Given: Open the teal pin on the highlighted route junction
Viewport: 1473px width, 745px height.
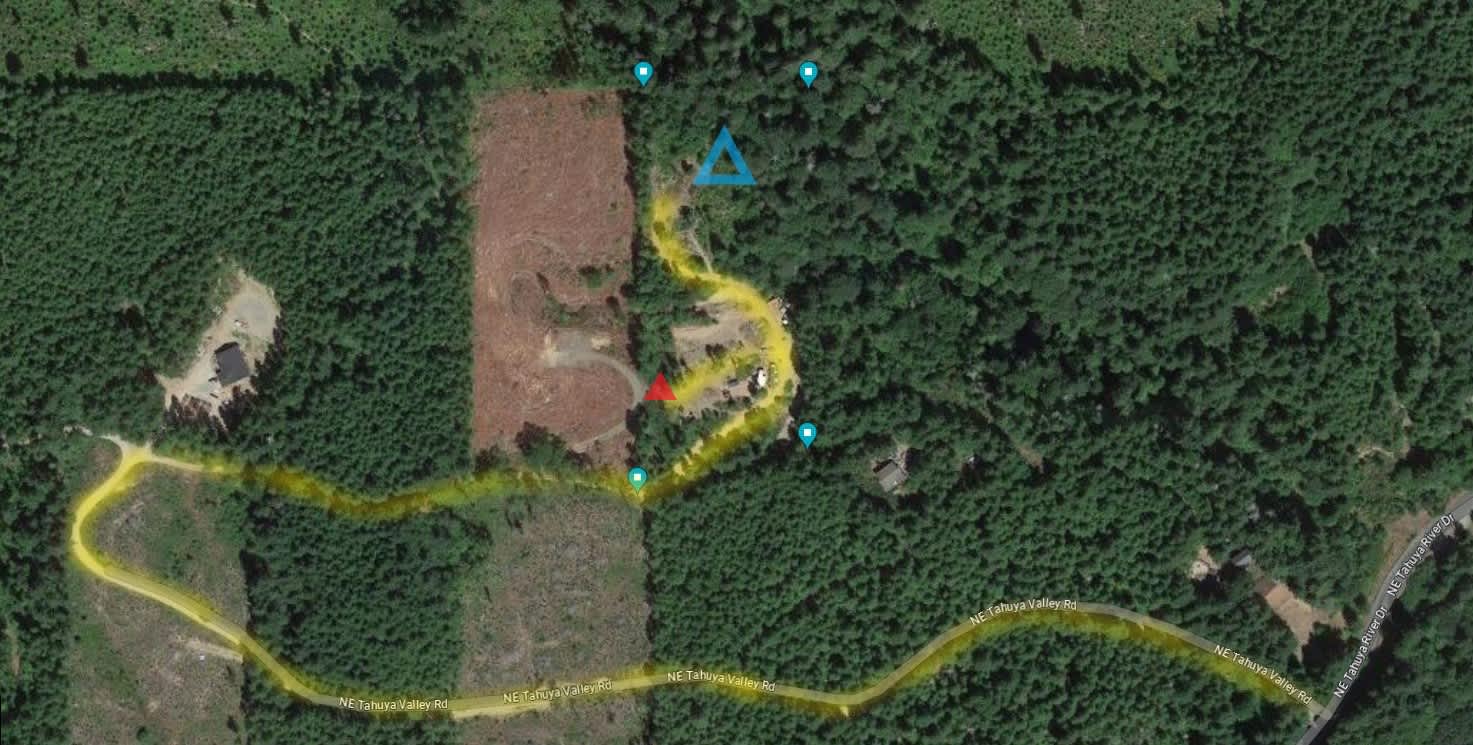Looking at the screenshot, I should pos(638,479).
